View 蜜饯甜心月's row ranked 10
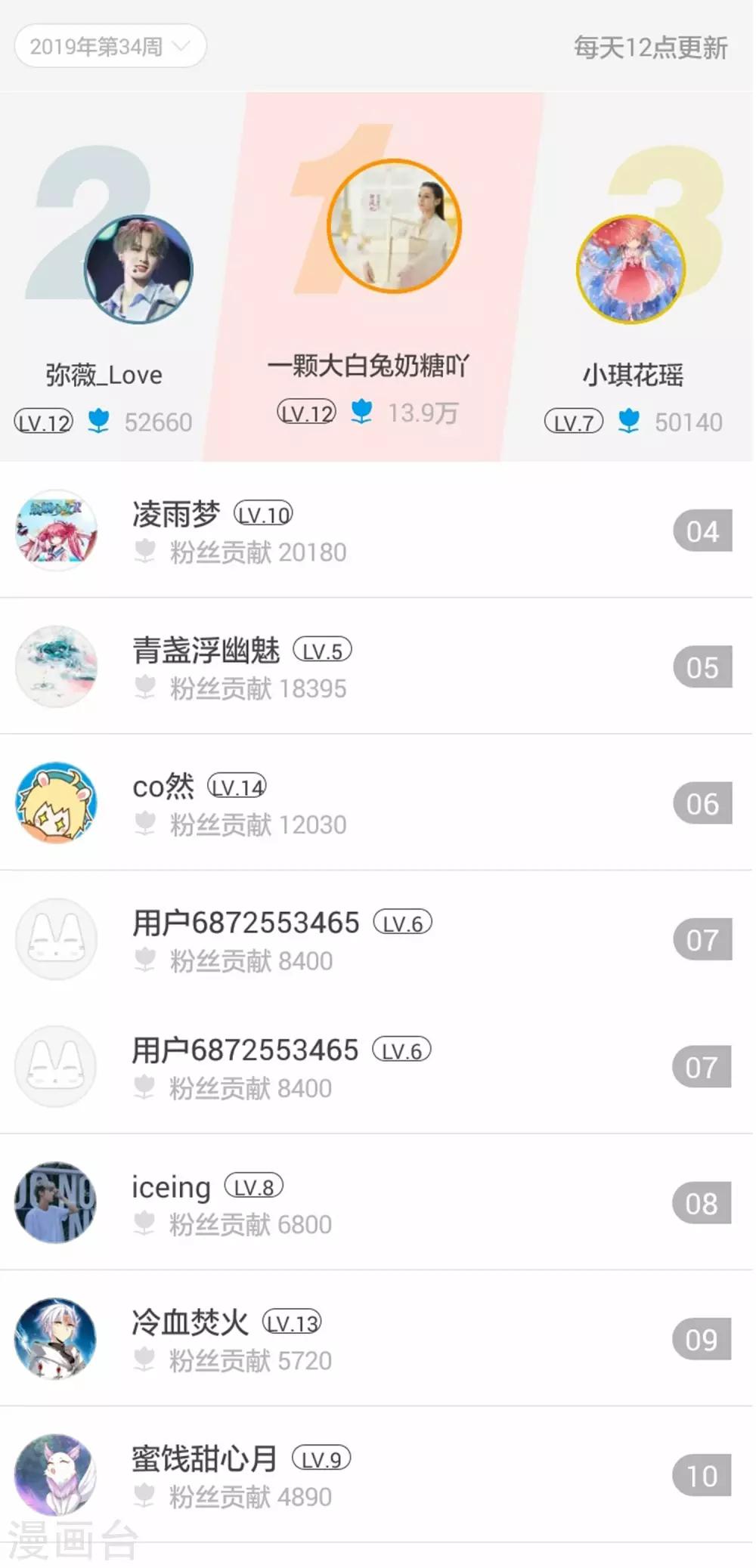 pos(376,1475)
